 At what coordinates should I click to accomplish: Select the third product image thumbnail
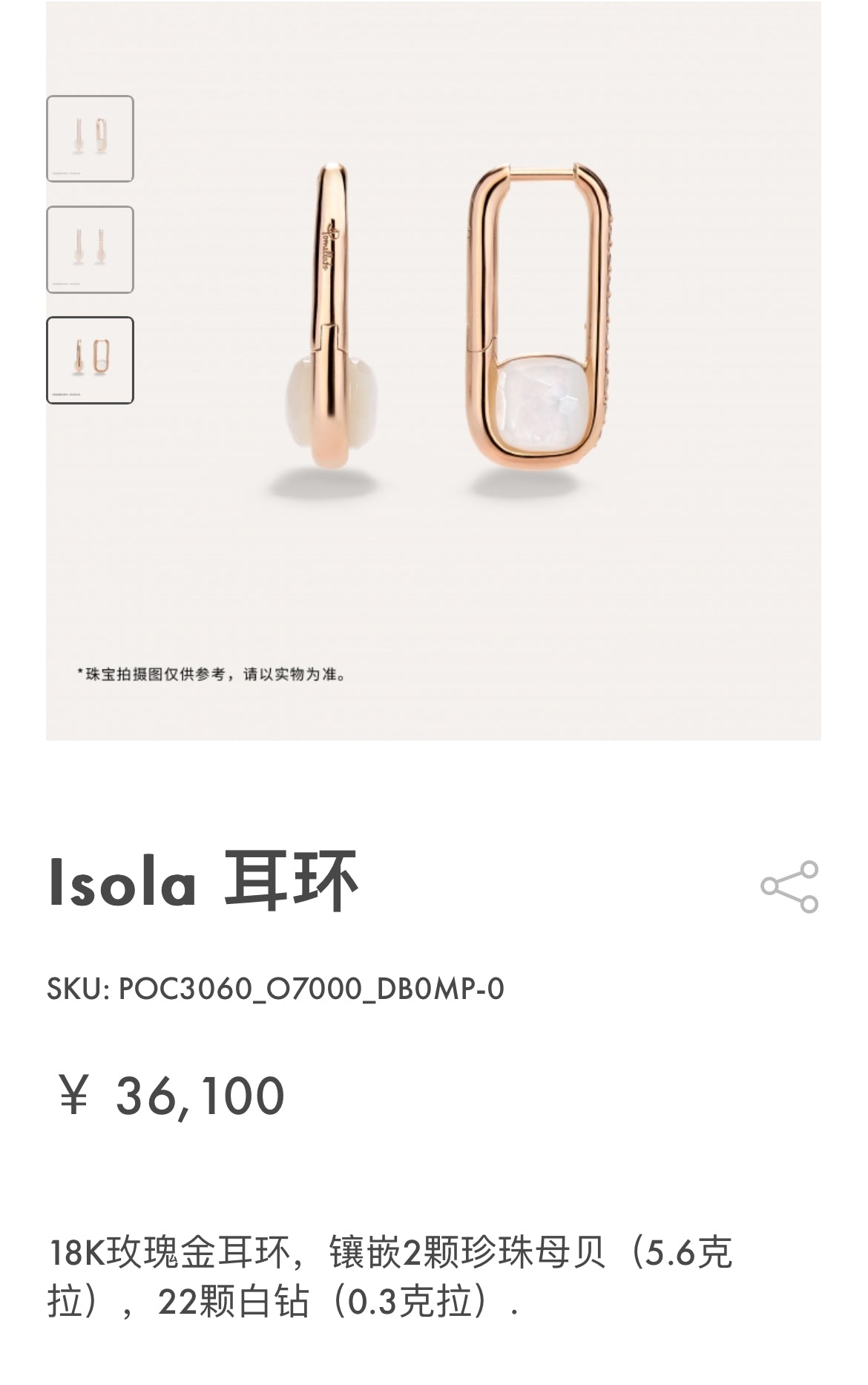(x=90, y=360)
